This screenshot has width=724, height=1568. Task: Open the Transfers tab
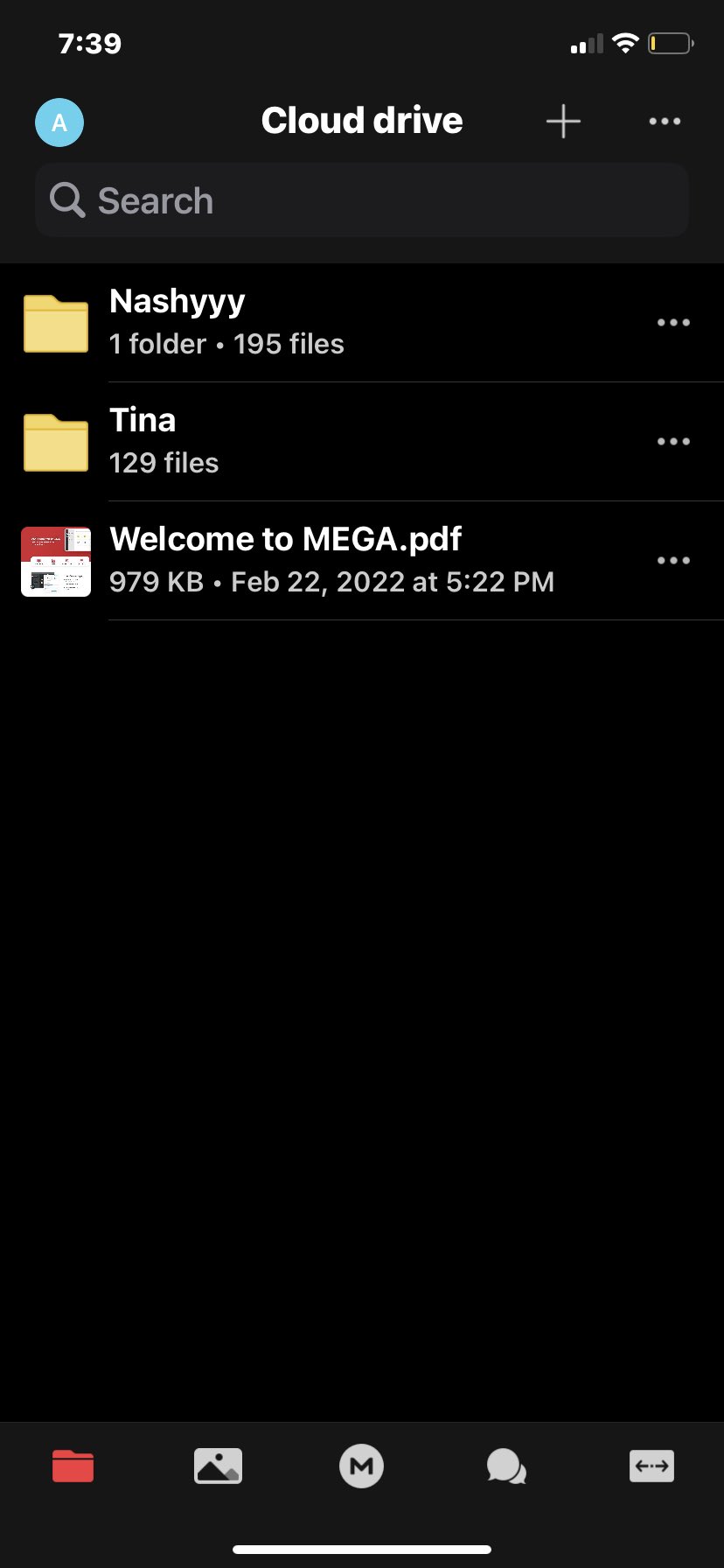[651, 1466]
